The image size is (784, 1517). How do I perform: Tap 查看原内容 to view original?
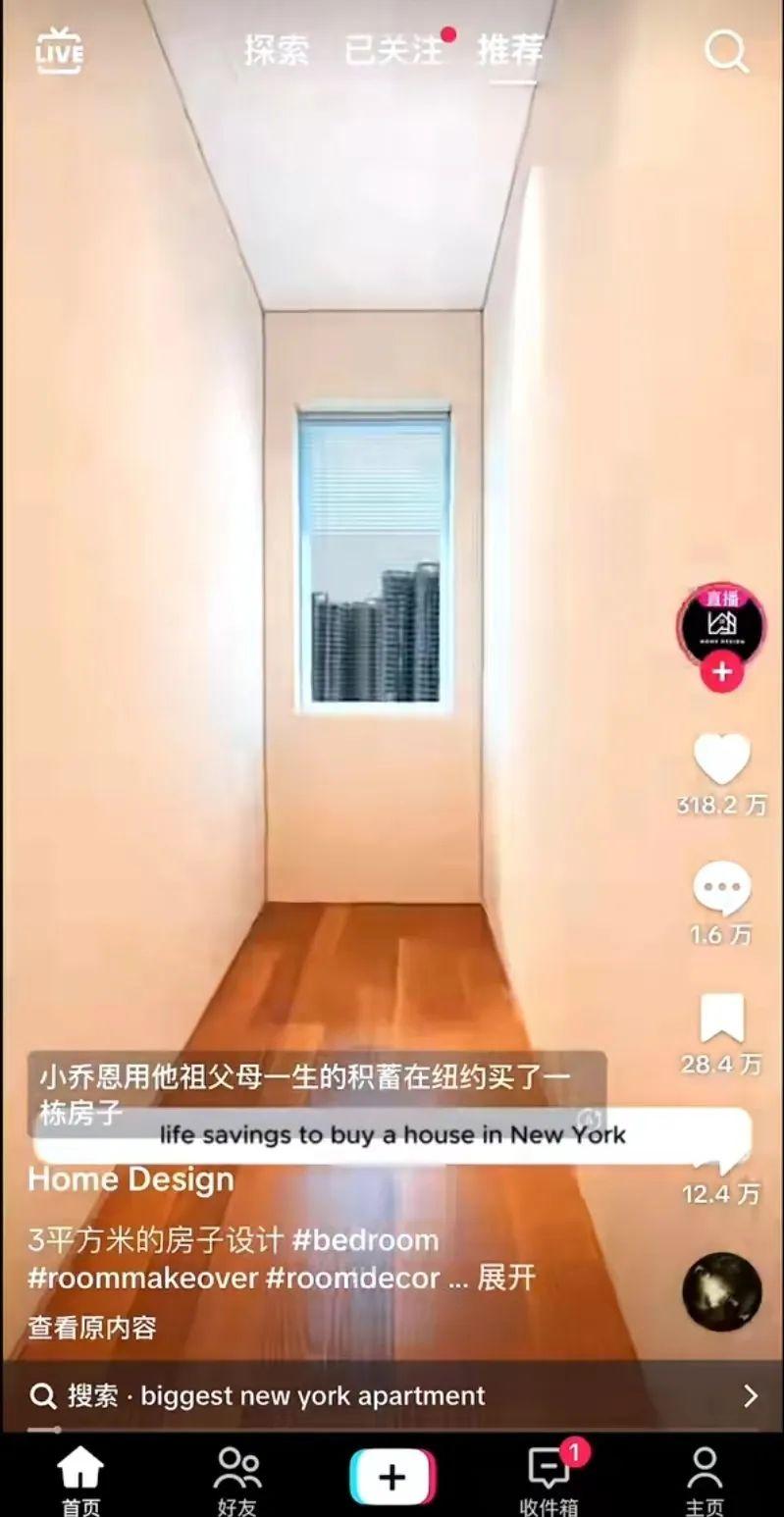point(92,1329)
